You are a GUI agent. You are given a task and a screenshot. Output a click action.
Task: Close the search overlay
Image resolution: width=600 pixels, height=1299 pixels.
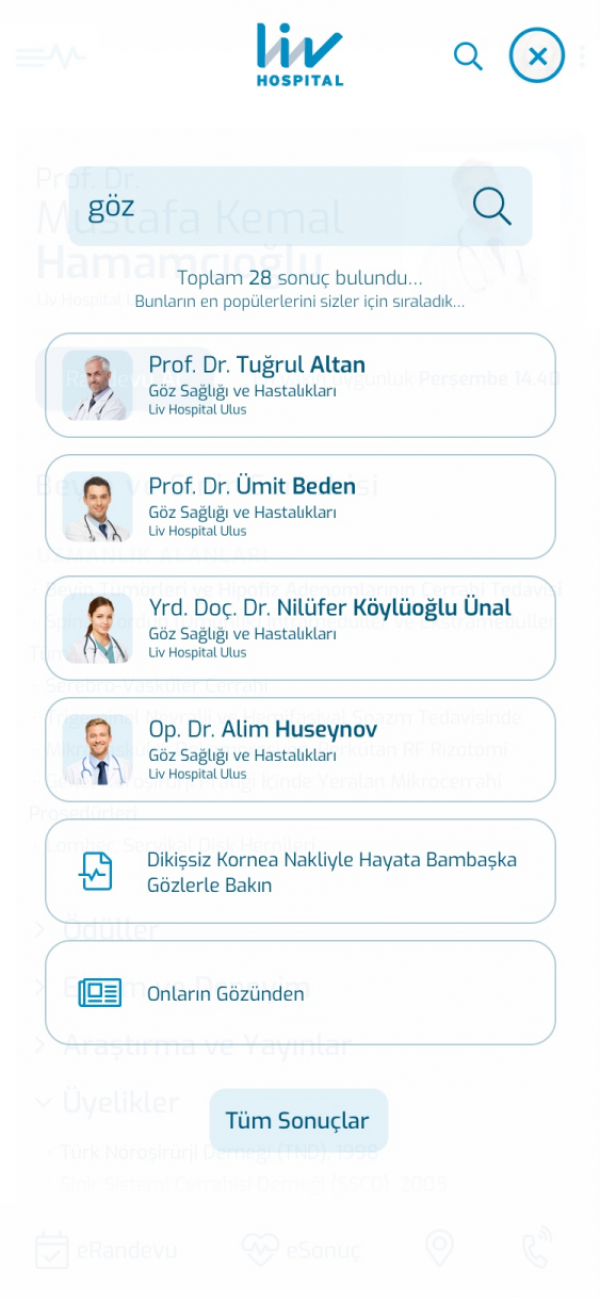(537, 56)
